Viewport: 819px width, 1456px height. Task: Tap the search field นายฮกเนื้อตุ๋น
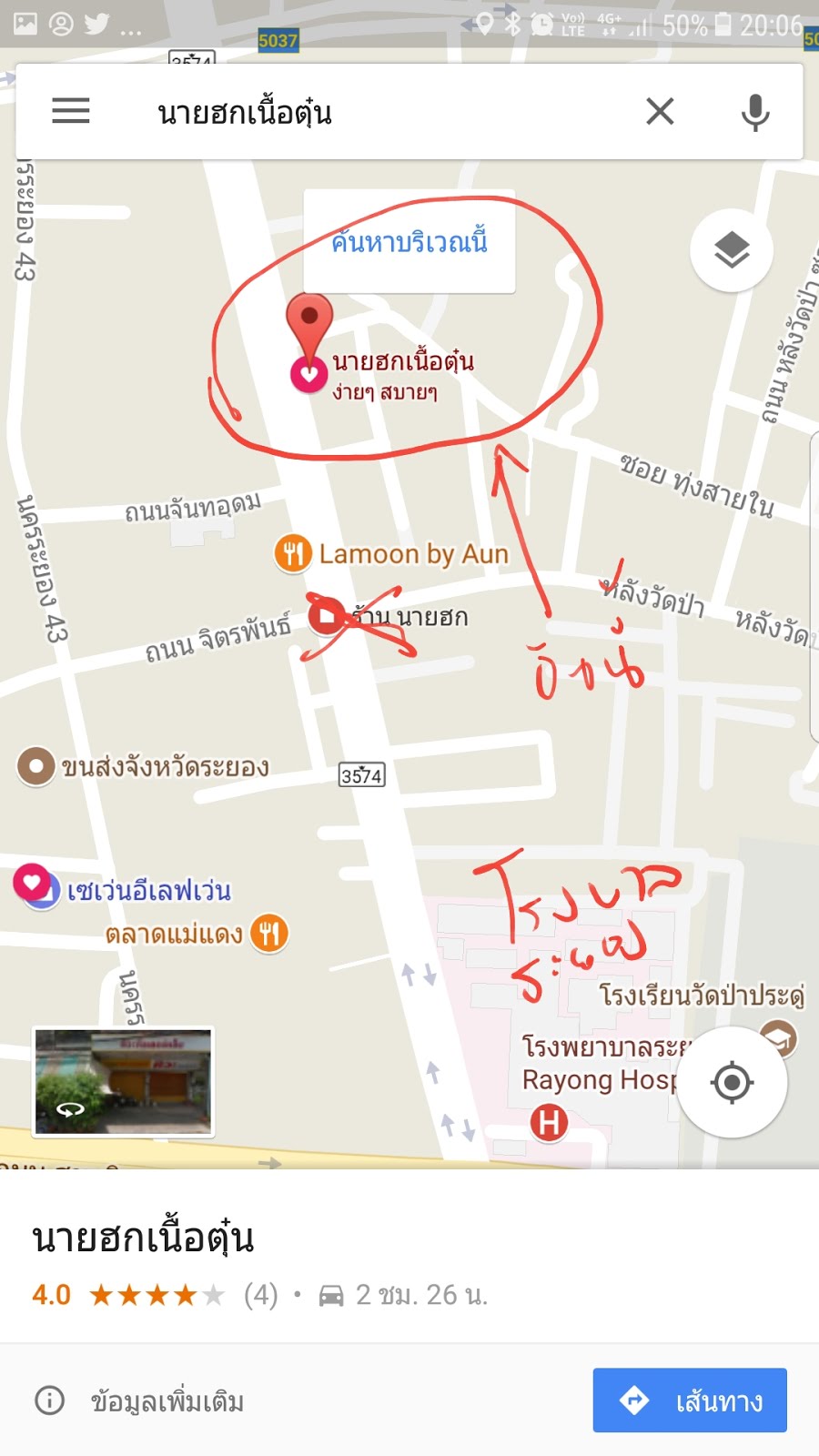(x=364, y=113)
